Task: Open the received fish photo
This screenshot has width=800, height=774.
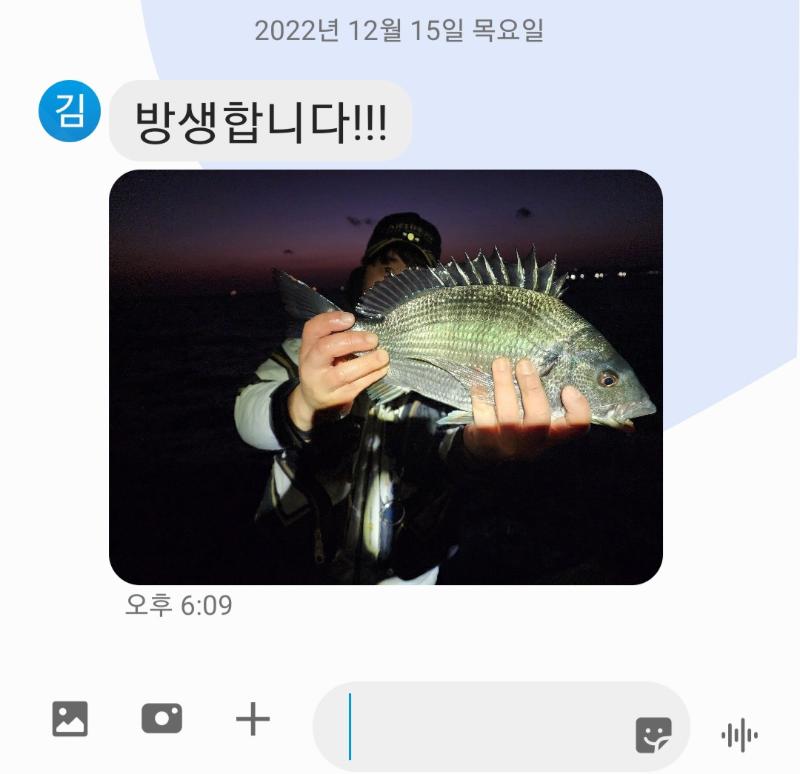Action: click(385, 377)
